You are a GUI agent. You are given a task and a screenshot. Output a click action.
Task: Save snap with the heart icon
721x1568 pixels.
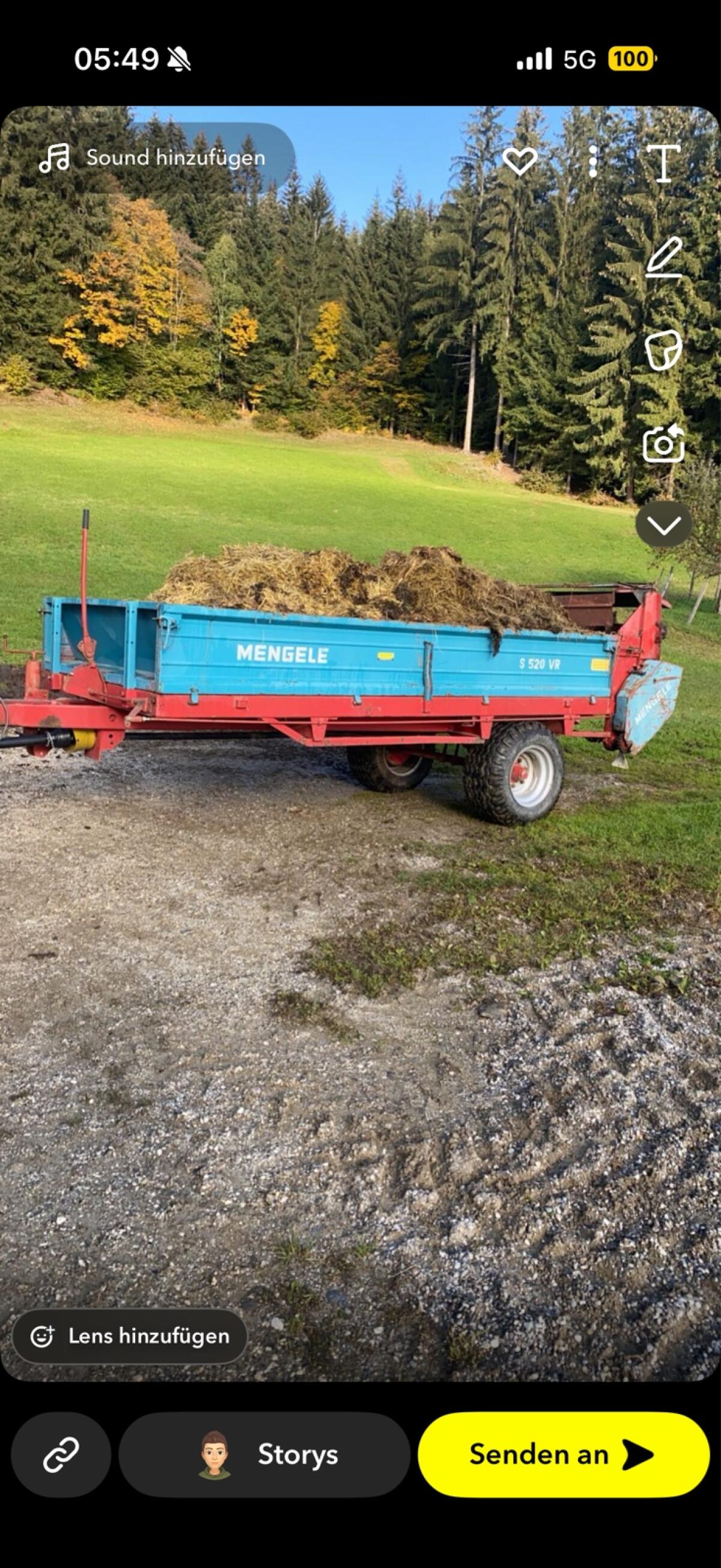[519, 161]
